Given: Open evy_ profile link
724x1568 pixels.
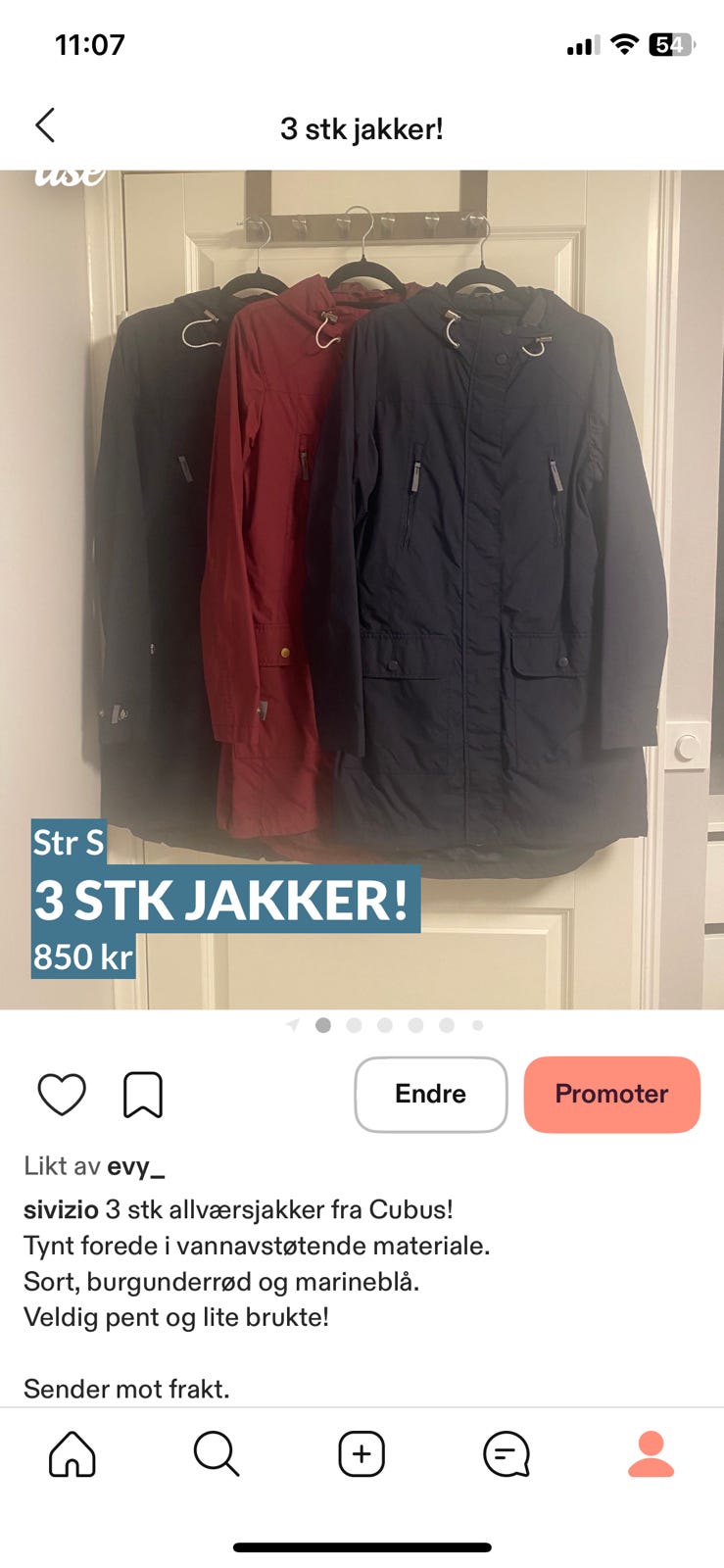Looking at the screenshot, I should [x=135, y=1166].
